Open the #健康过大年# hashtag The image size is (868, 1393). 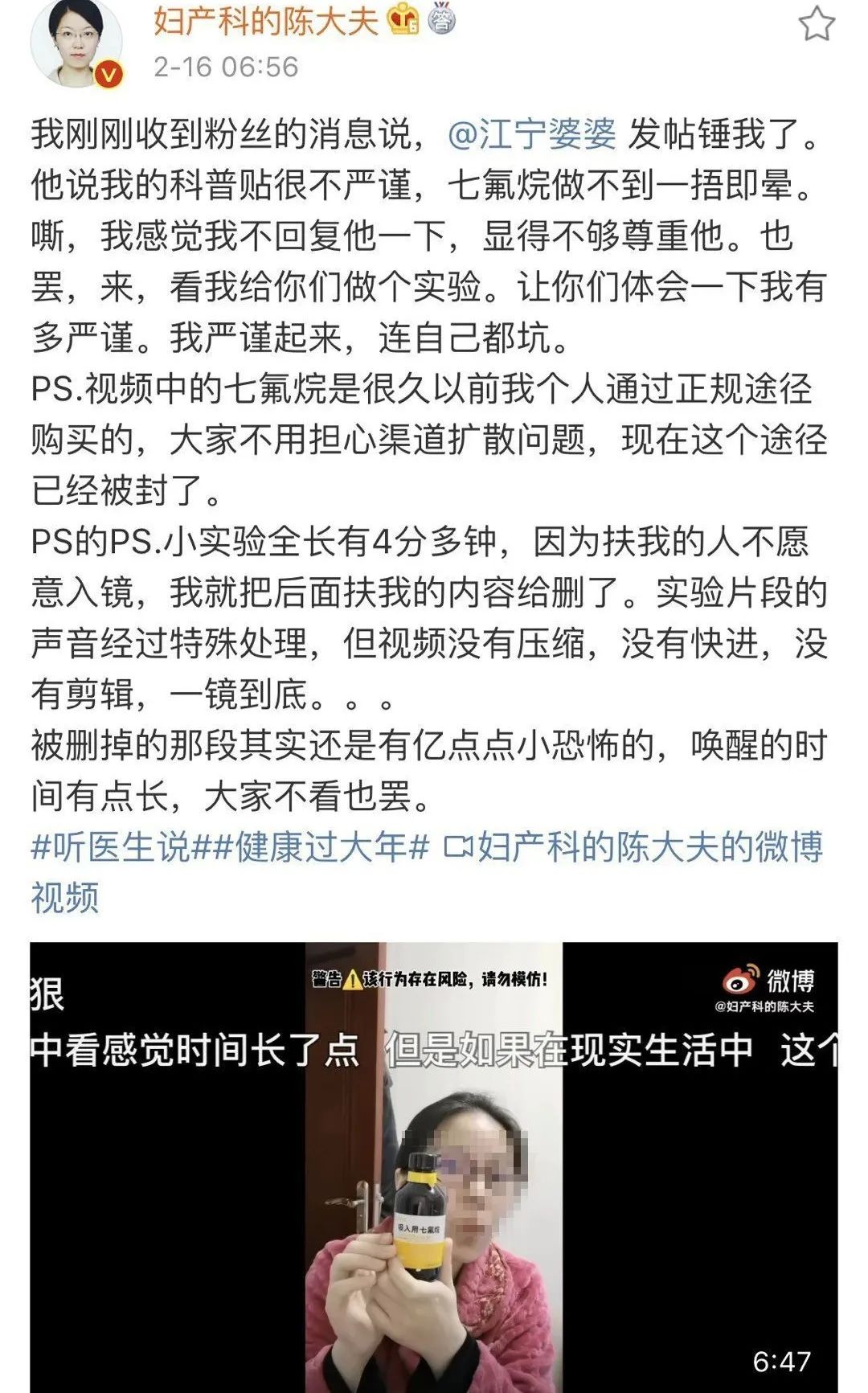[x=321, y=847]
